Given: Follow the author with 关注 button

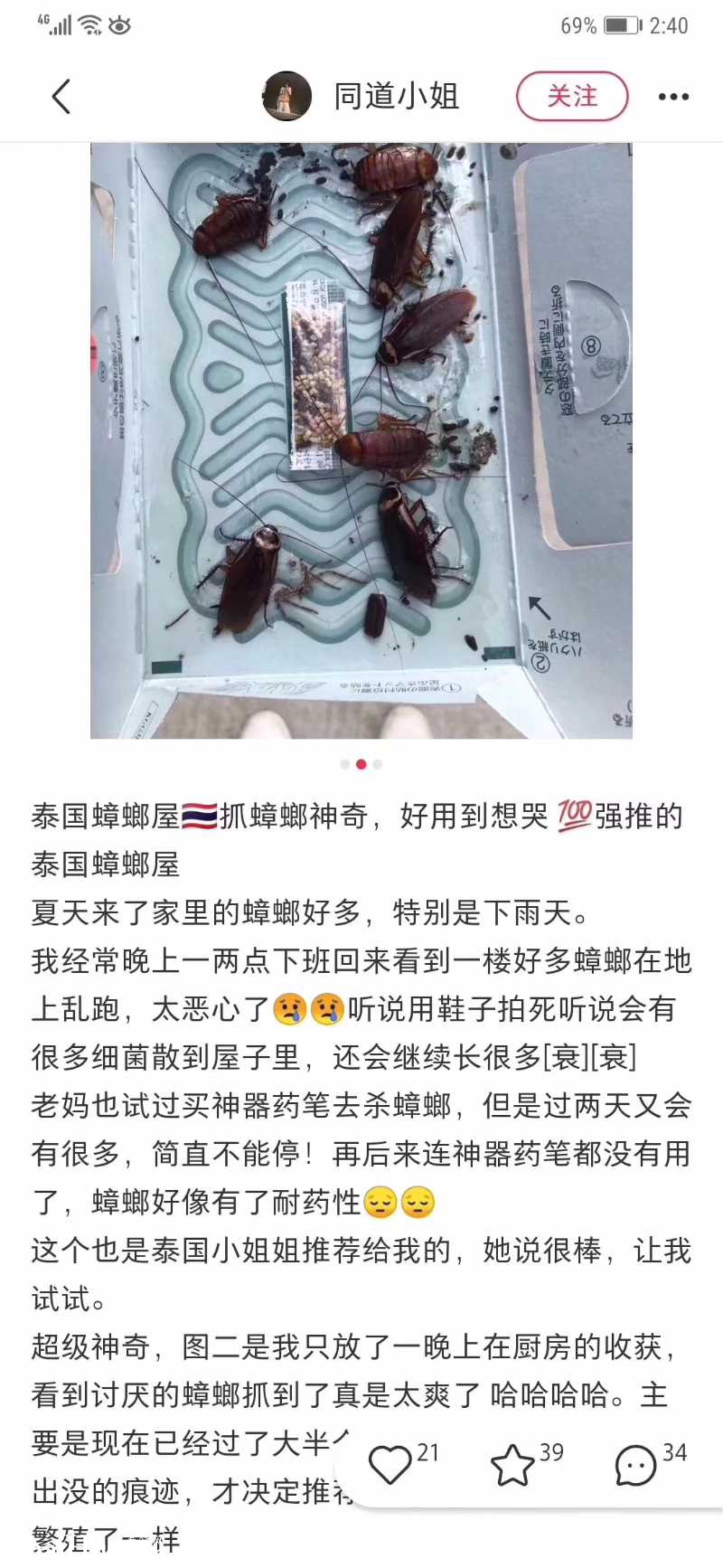Looking at the screenshot, I should 572,96.
